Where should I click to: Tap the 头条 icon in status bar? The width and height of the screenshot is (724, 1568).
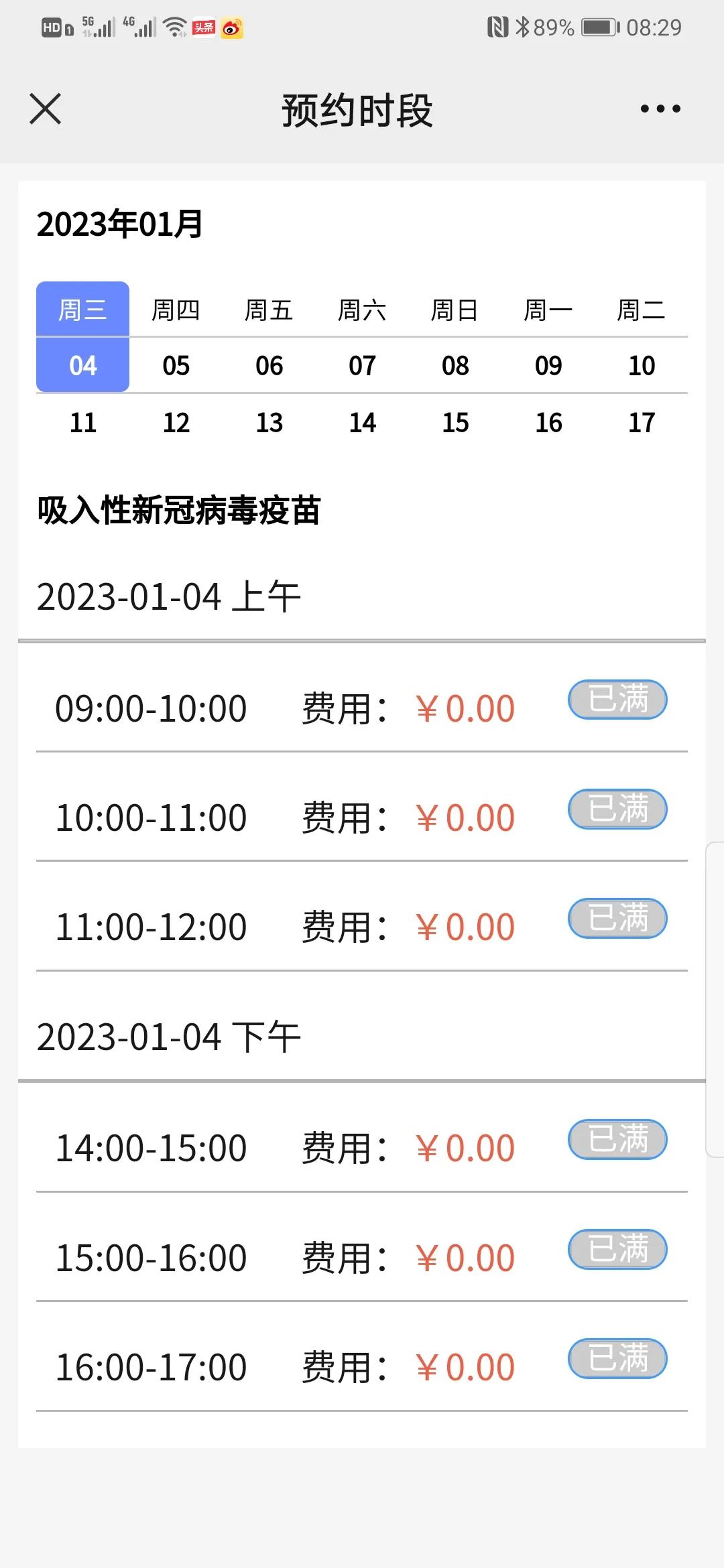[x=203, y=28]
